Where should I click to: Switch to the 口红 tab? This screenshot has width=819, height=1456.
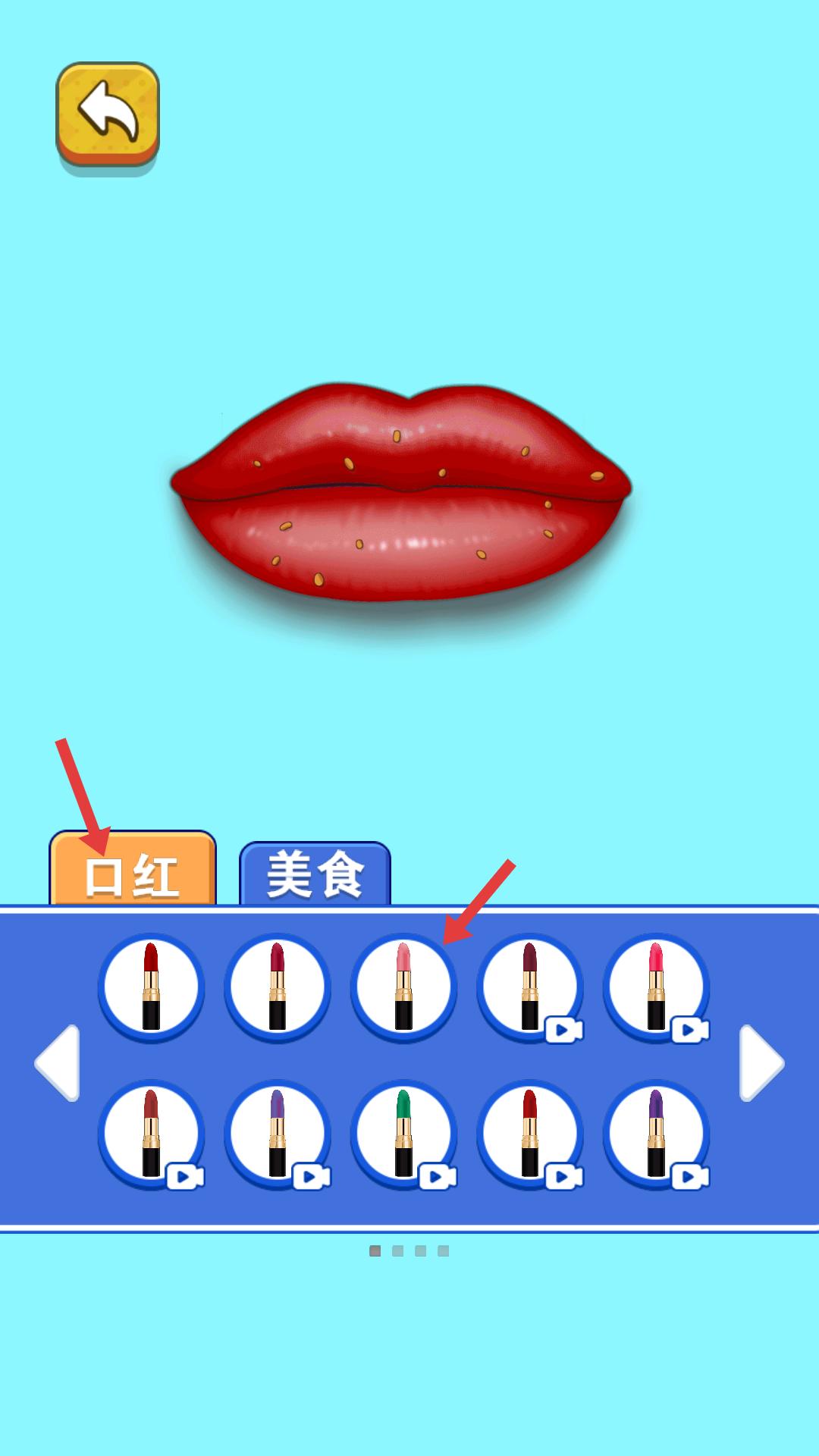pos(133,872)
